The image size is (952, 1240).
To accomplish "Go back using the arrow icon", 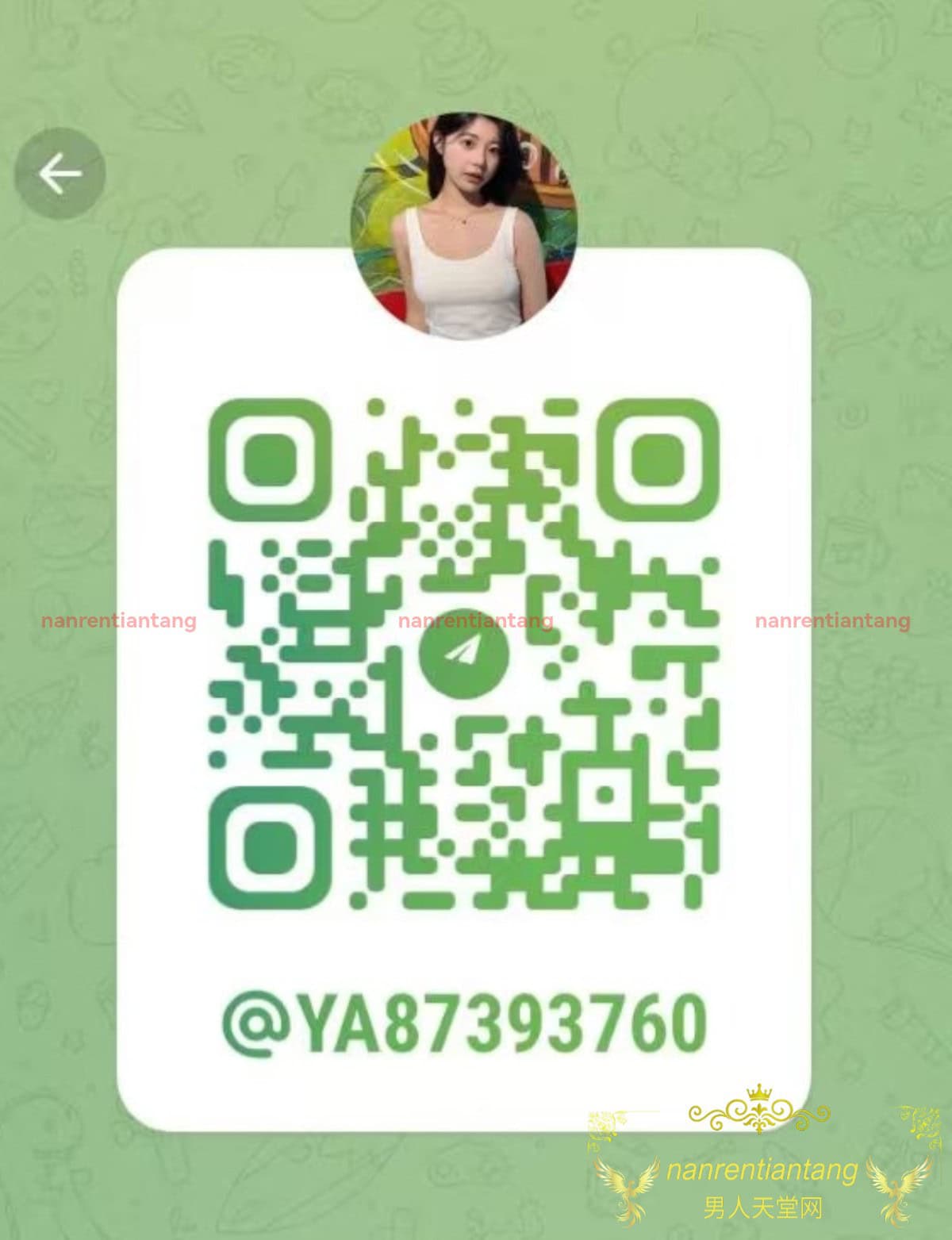I will pyautogui.click(x=60, y=174).
